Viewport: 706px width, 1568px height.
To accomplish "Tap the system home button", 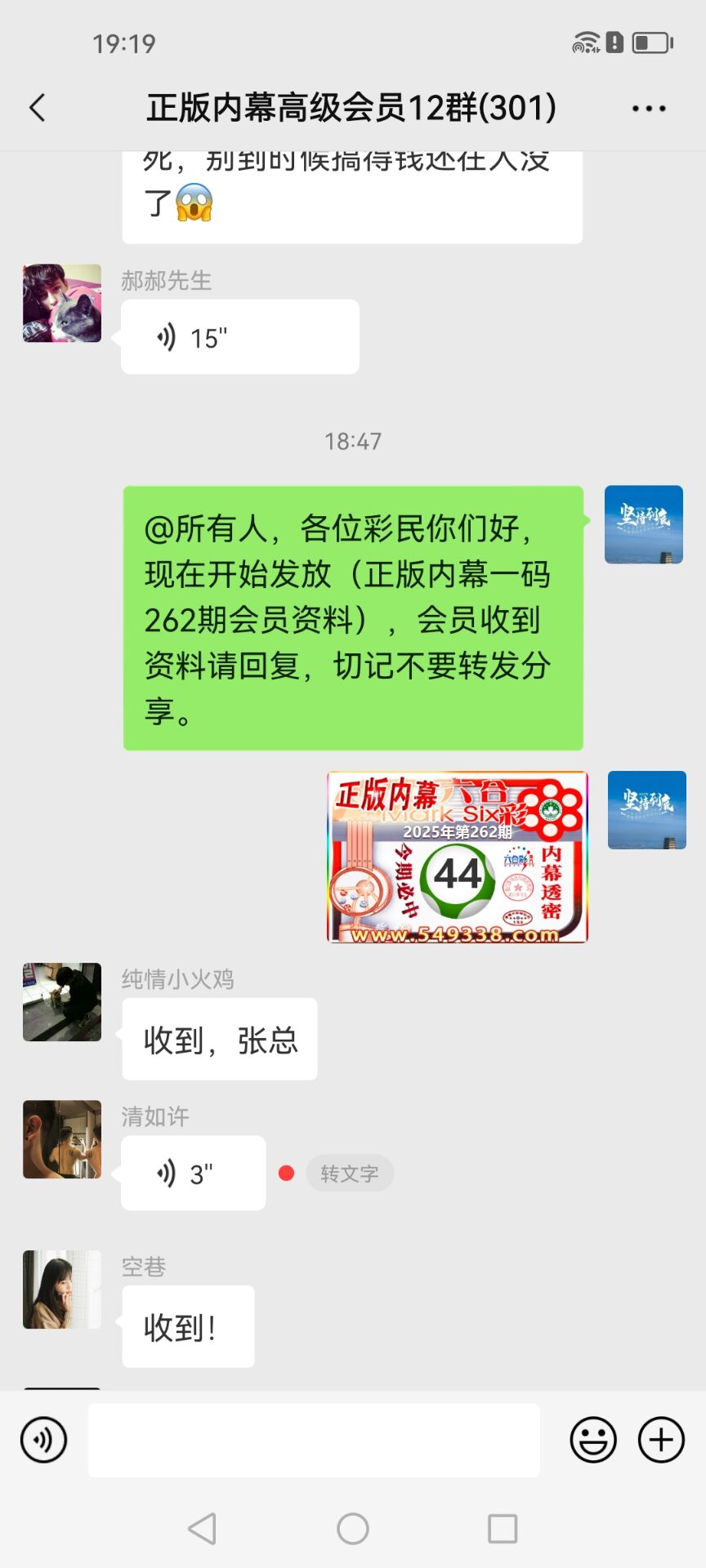I will (353, 1529).
